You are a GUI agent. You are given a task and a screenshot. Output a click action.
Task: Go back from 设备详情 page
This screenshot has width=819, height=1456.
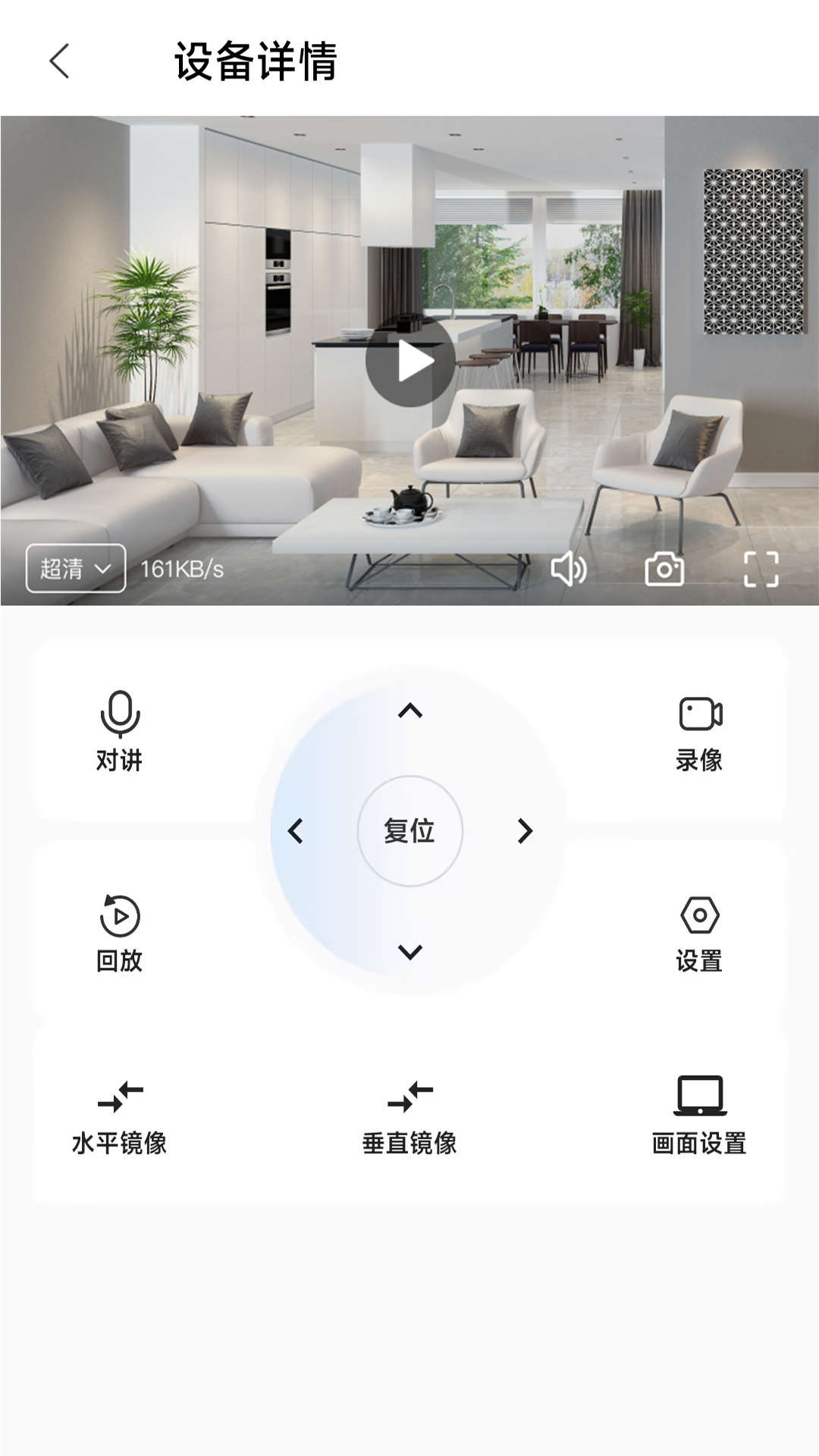(59, 61)
